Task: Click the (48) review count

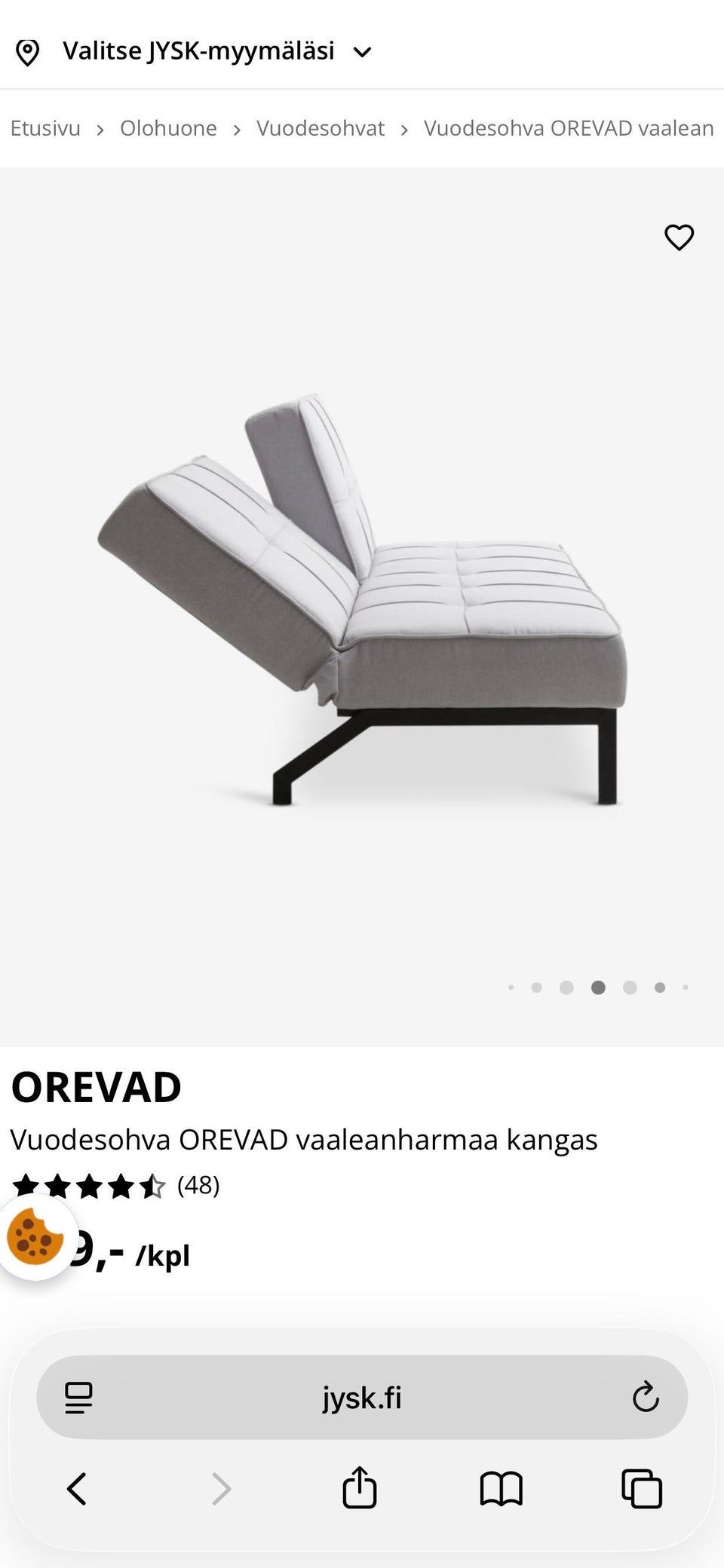Action: (198, 1186)
